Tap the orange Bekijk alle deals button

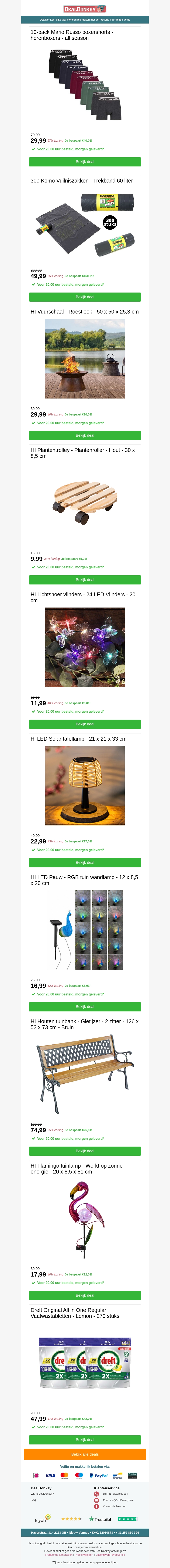[85, 1454]
